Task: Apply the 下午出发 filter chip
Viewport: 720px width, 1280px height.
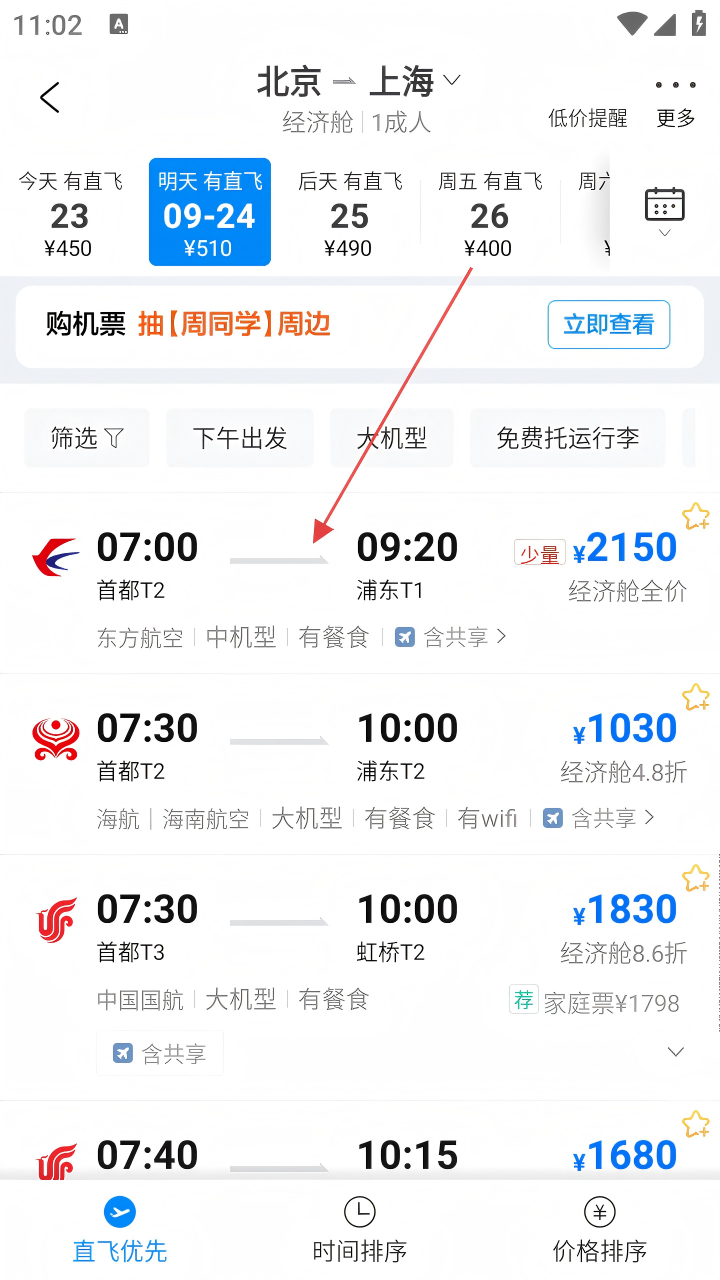Action: 240,438
